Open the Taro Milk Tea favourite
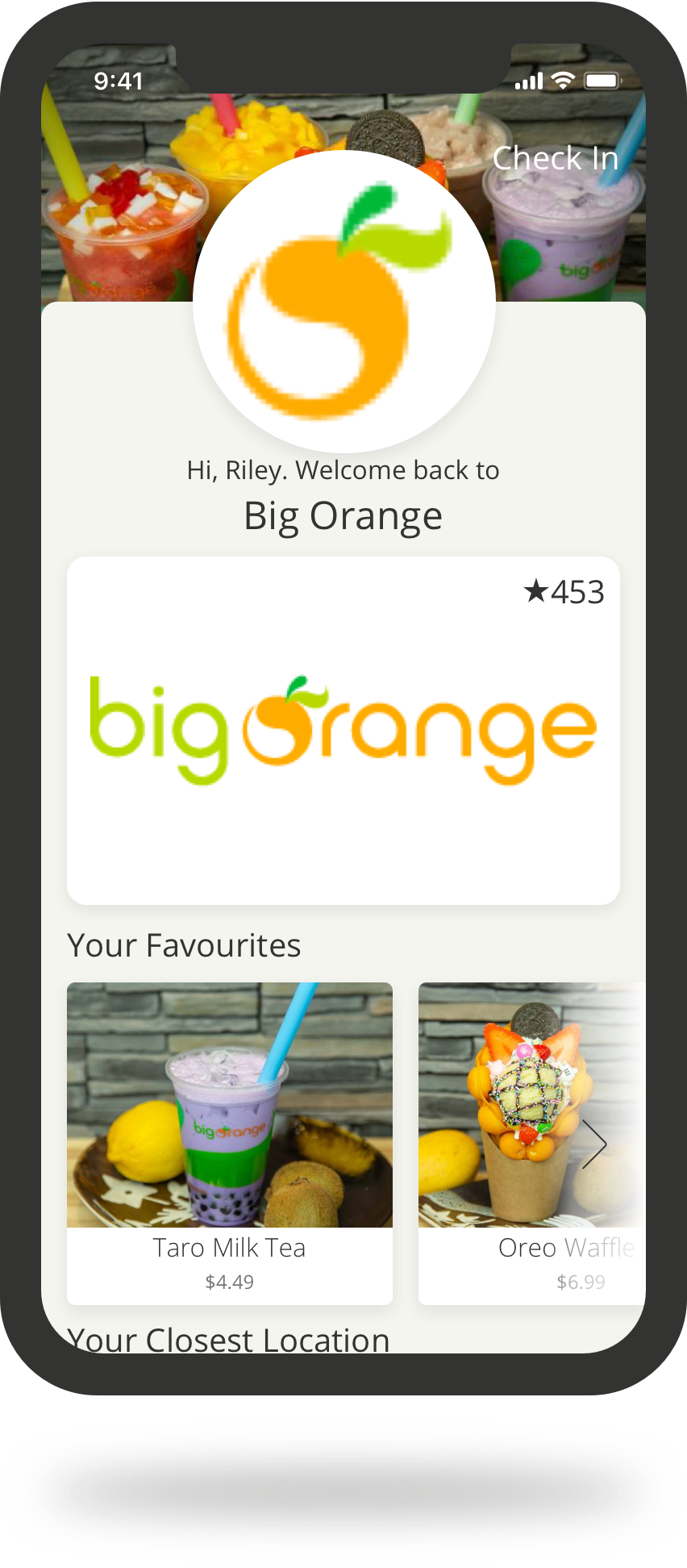 (230, 1143)
